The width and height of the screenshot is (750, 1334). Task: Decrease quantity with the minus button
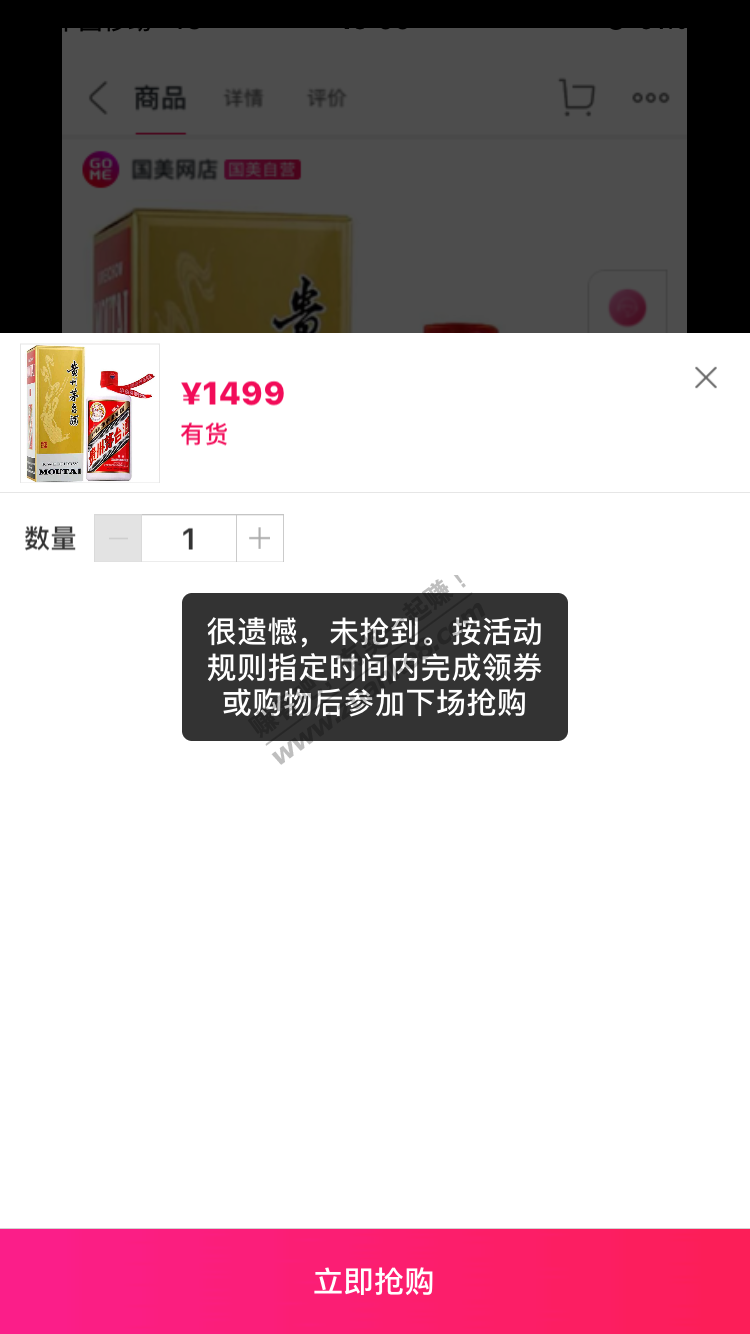click(118, 539)
